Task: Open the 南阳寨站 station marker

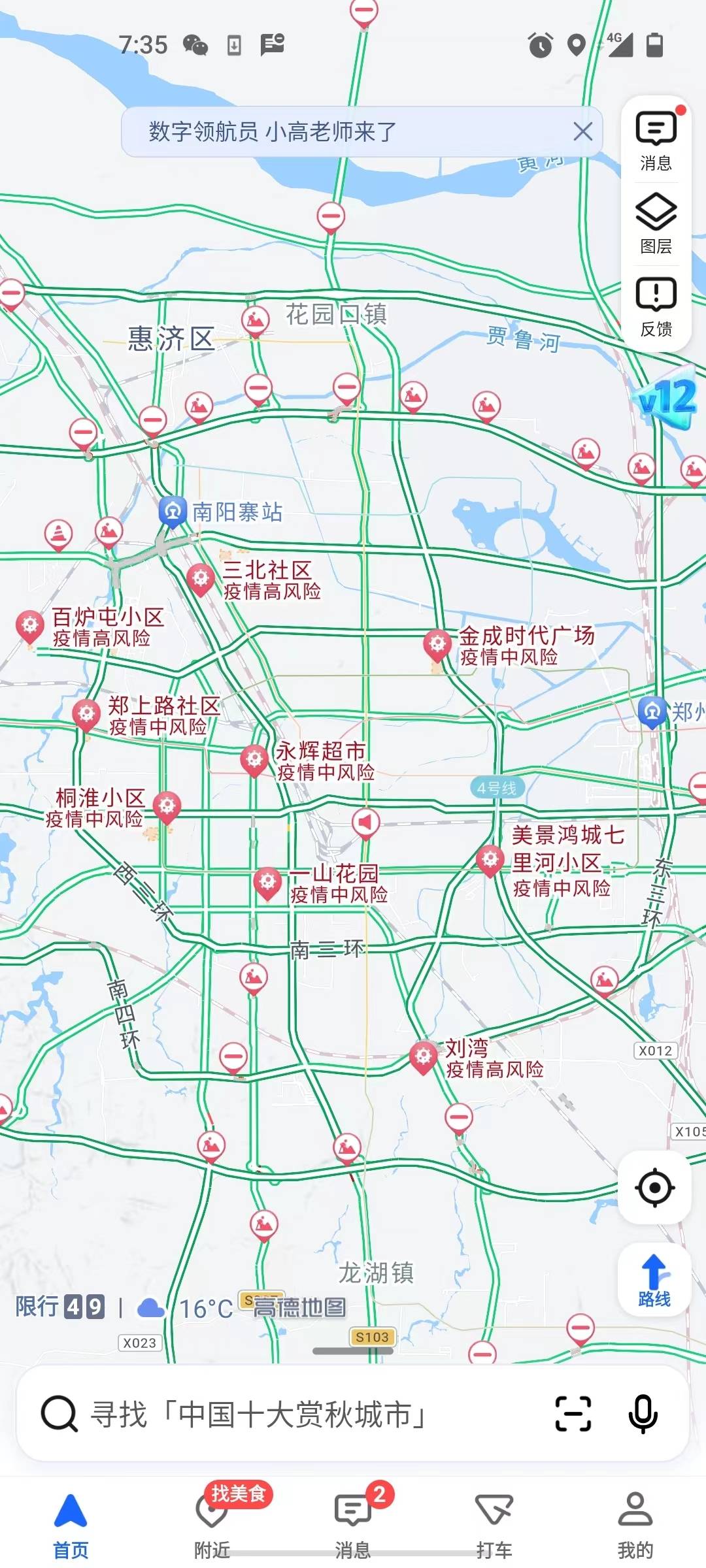Action: click(x=221, y=512)
